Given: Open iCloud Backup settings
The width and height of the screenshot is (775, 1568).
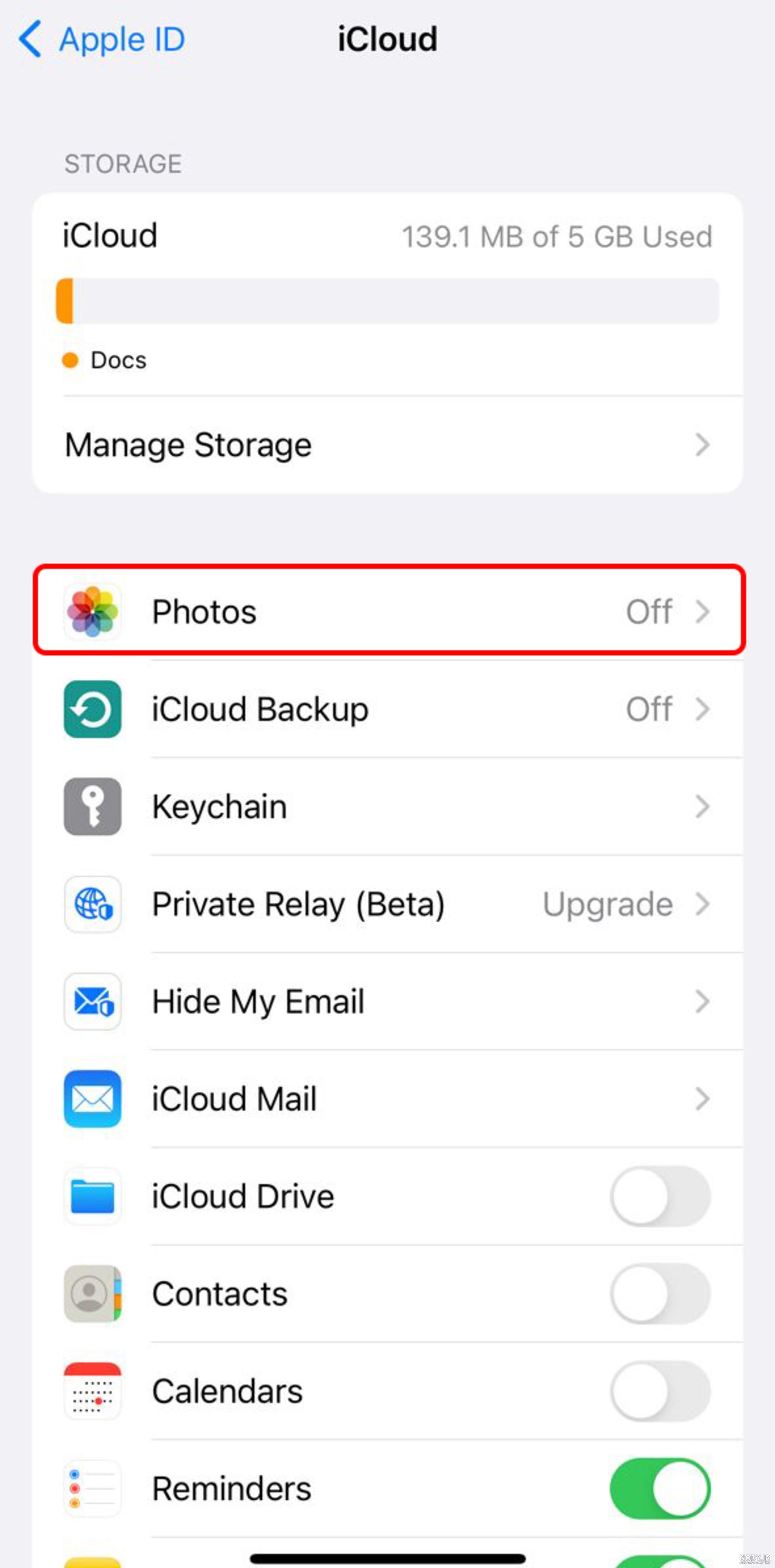Looking at the screenshot, I should pos(387,709).
